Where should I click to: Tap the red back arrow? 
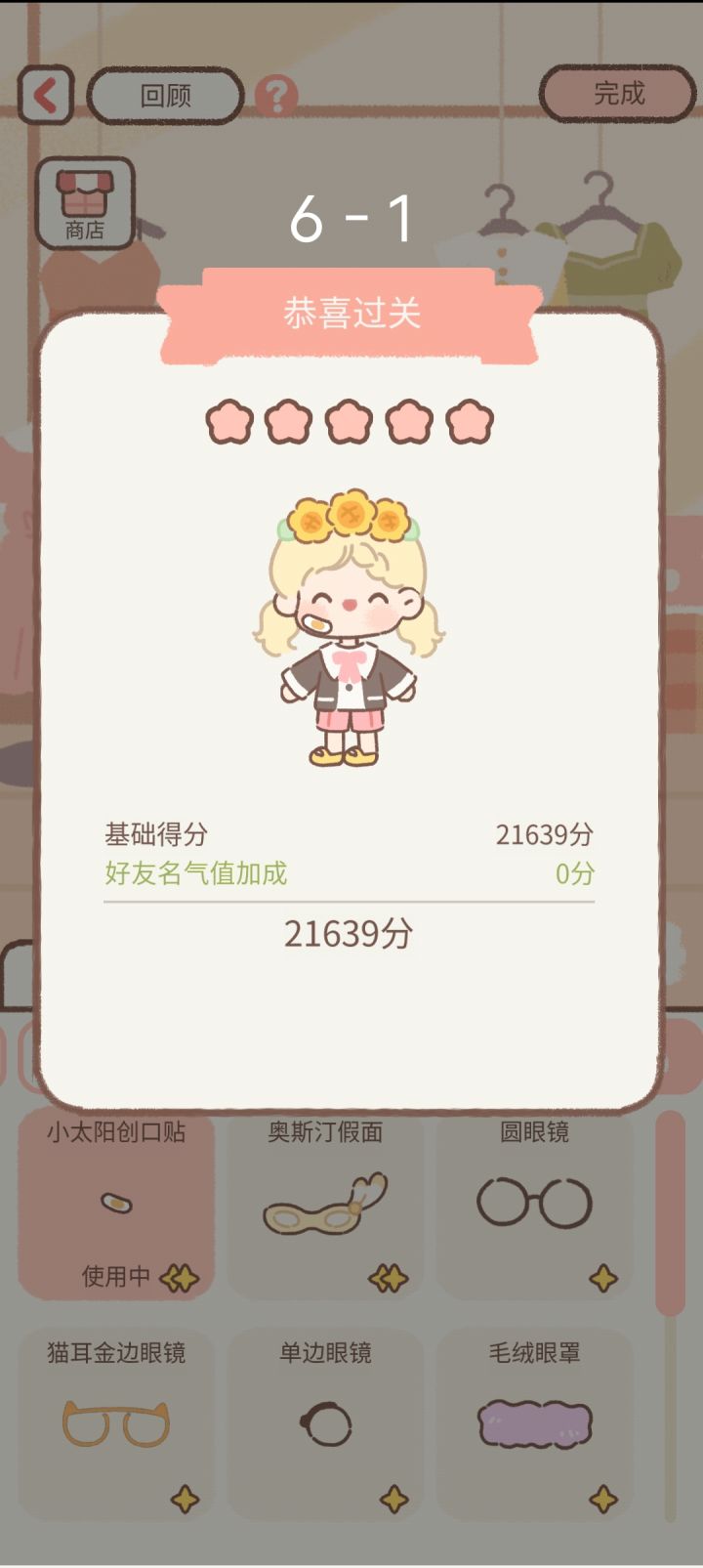43,93
